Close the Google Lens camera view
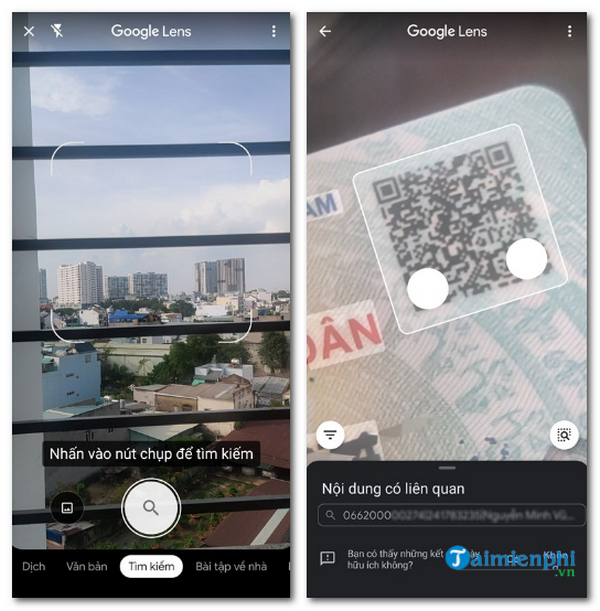 coord(29,31)
